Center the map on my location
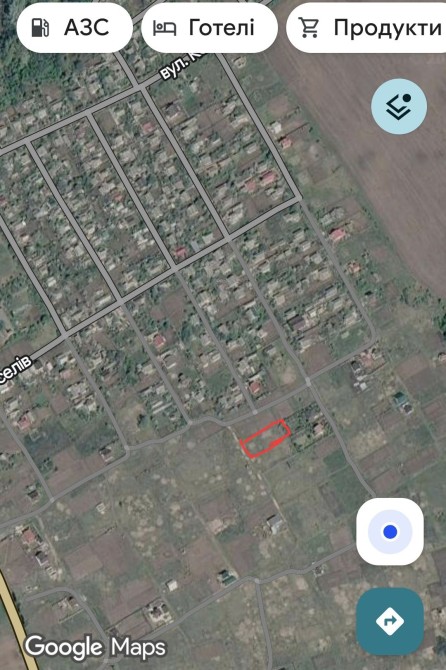 (390, 532)
